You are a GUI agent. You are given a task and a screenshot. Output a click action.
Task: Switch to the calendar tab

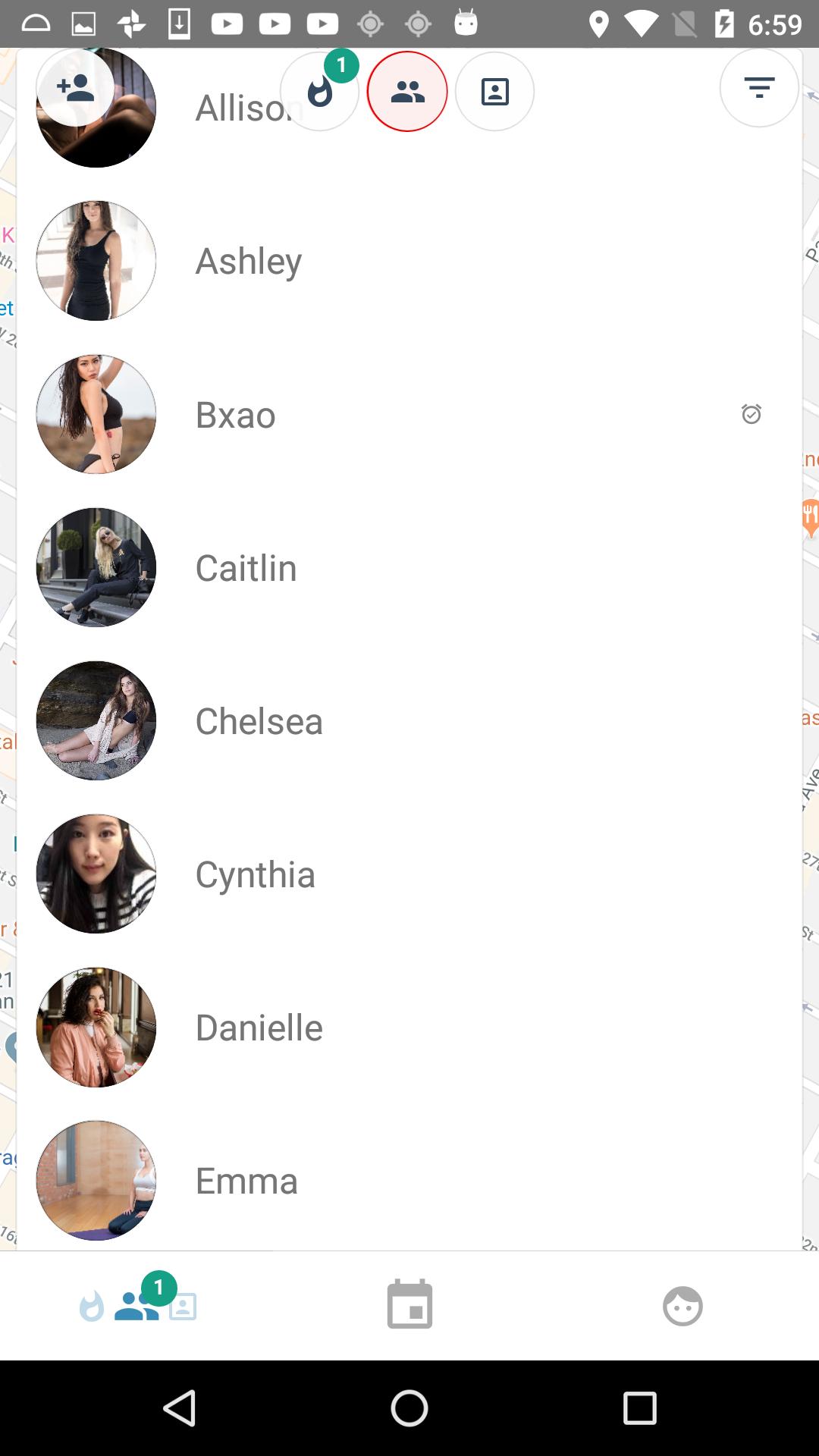click(x=409, y=1304)
